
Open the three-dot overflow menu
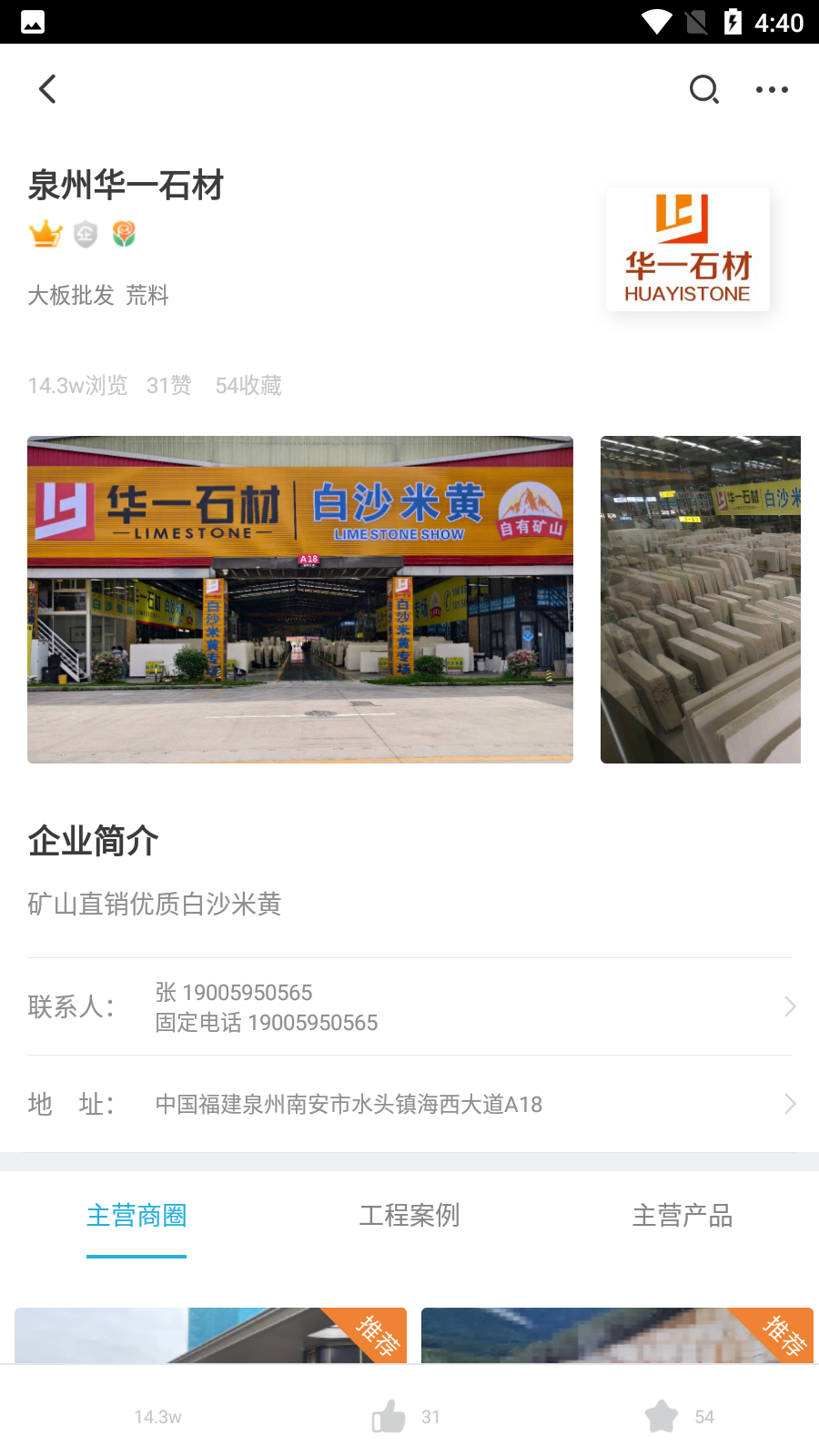772,89
